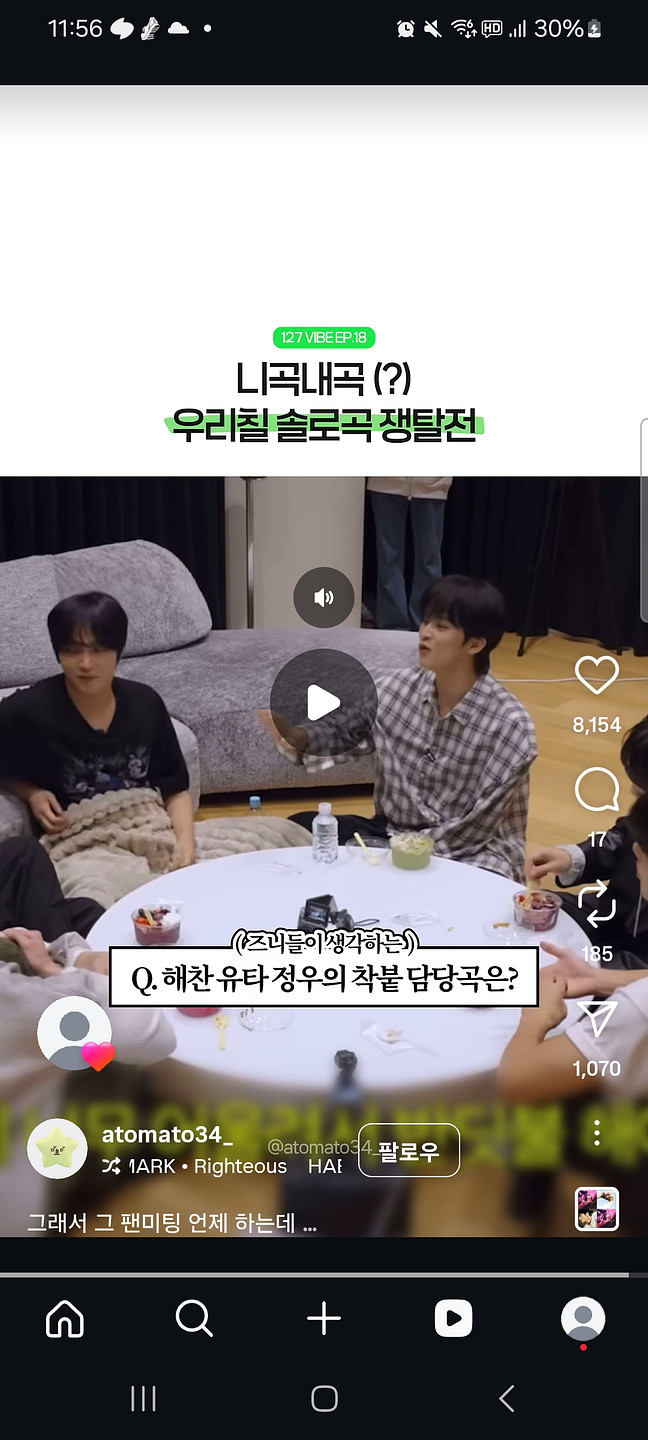Expand the caption 그래서 그 팬미팅 언제 하는데
648x1440 pixels.
pyautogui.click(x=172, y=1223)
